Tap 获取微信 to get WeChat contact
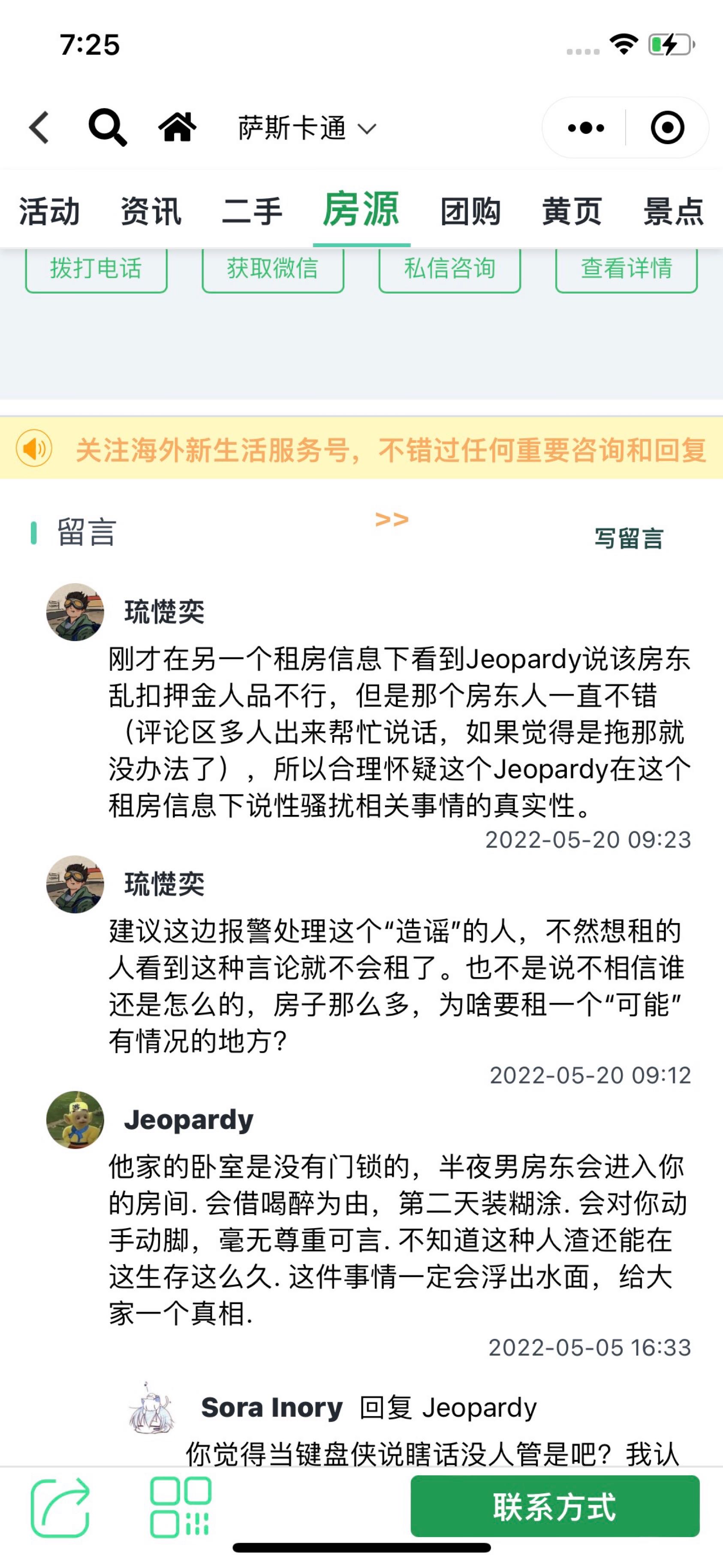723x1568 pixels. click(273, 270)
